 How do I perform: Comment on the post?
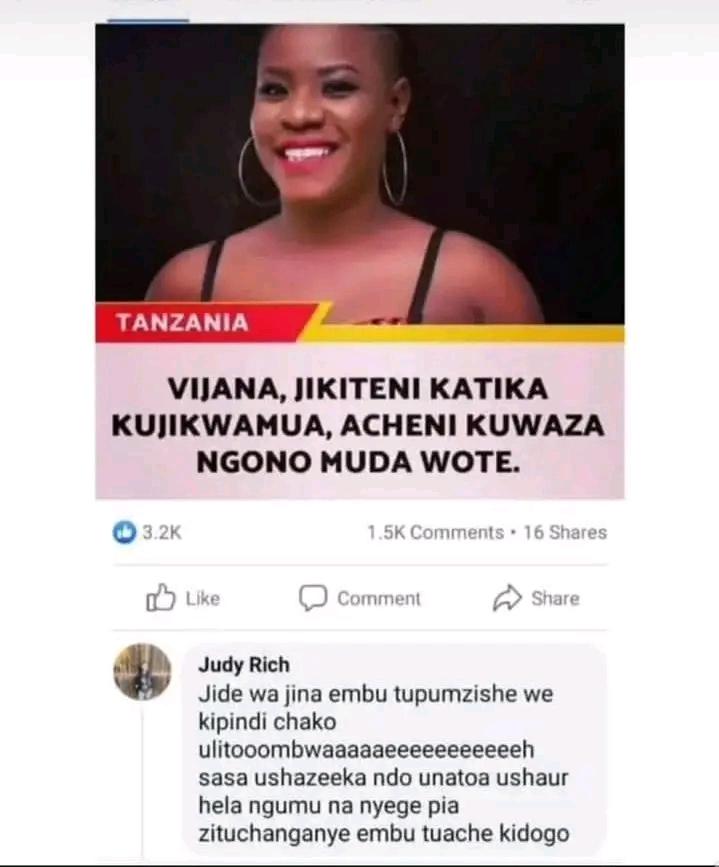pyautogui.click(x=361, y=598)
